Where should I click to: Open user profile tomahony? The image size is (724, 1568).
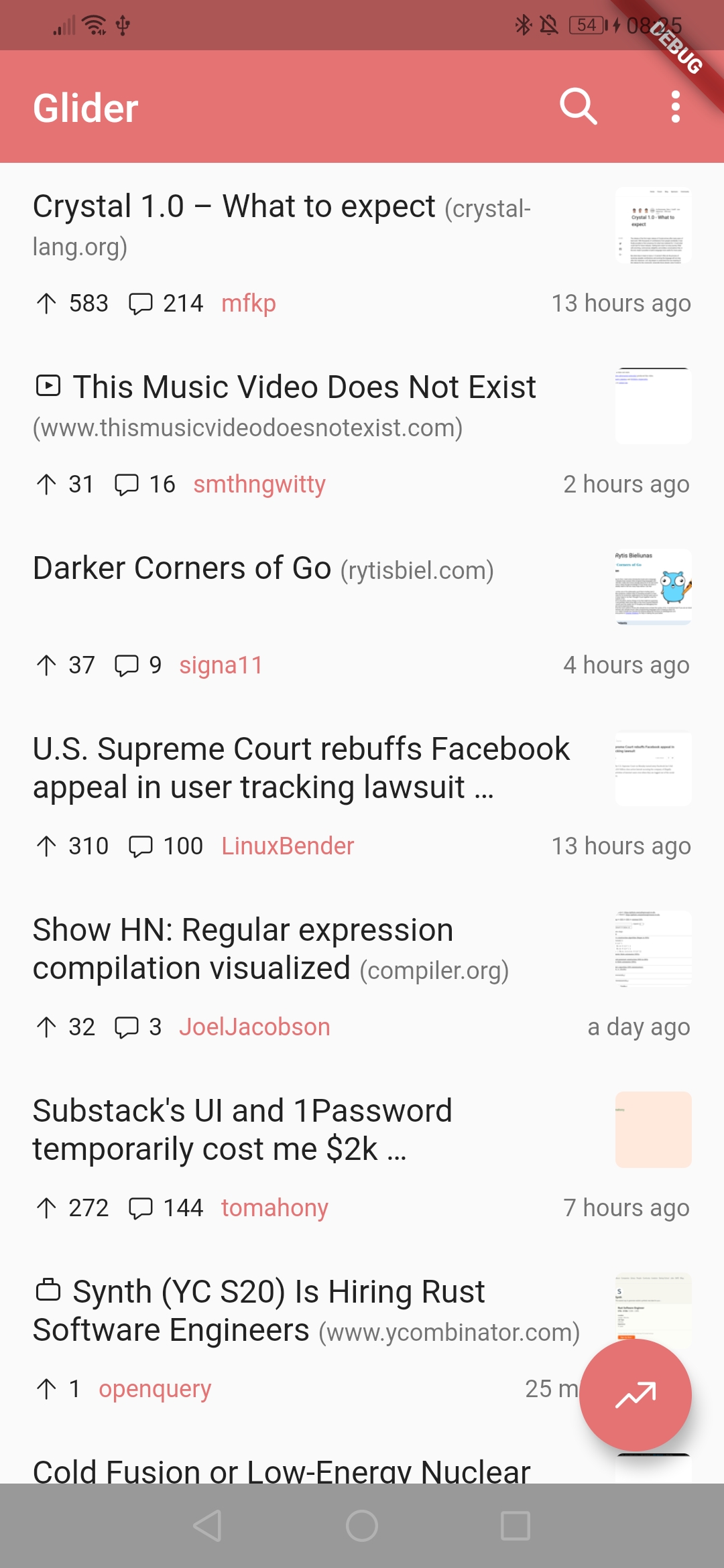(x=274, y=1207)
